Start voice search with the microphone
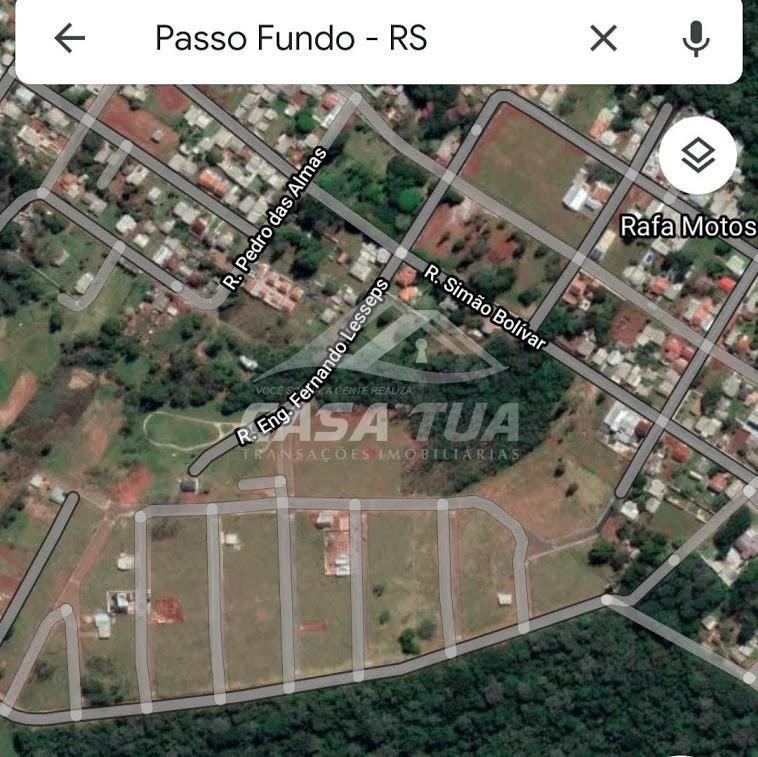758x757 pixels. tap(695, 39)
